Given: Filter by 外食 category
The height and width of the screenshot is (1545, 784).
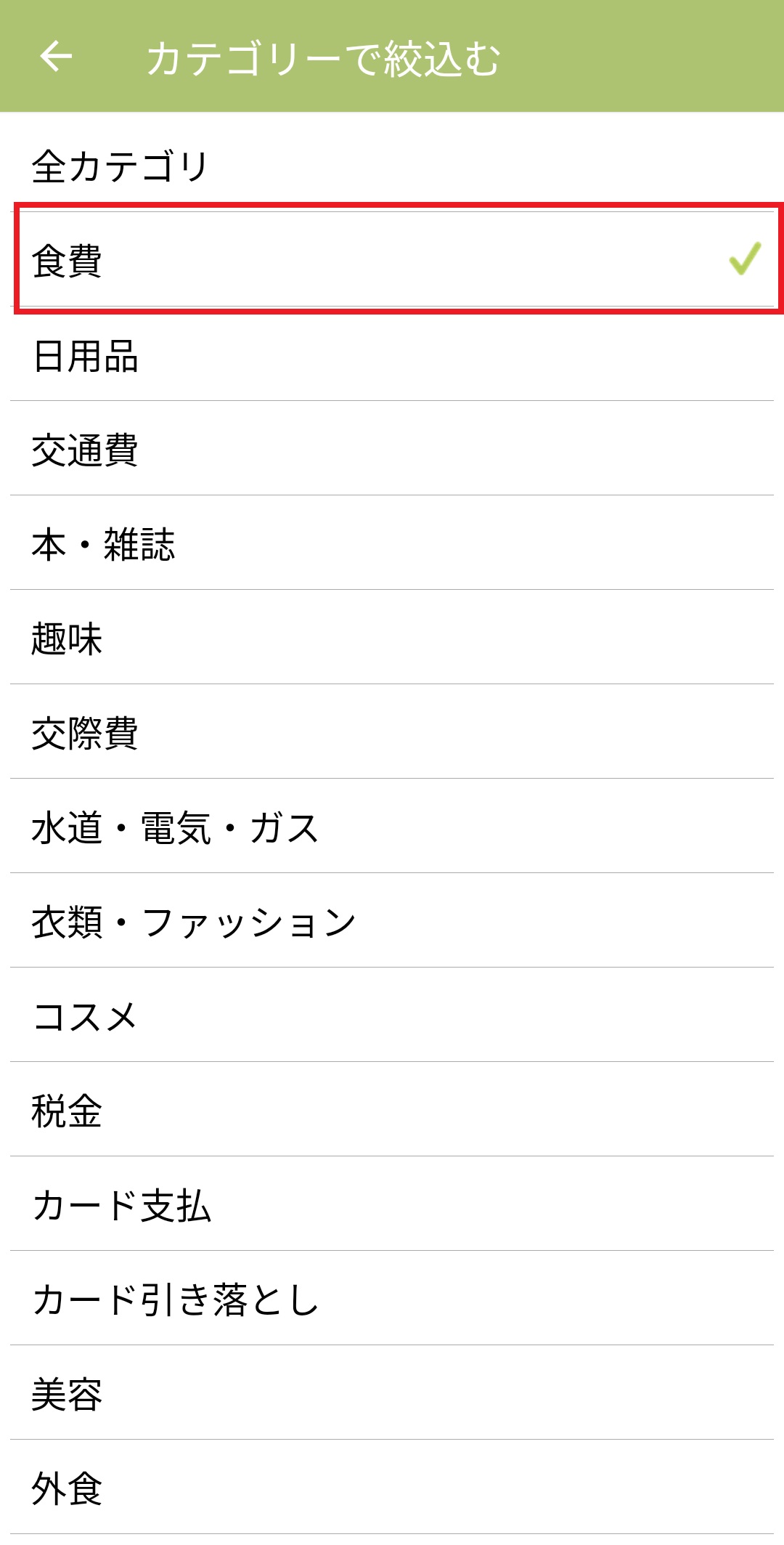Looking at the screenshot, I should tap(392, 1488).
